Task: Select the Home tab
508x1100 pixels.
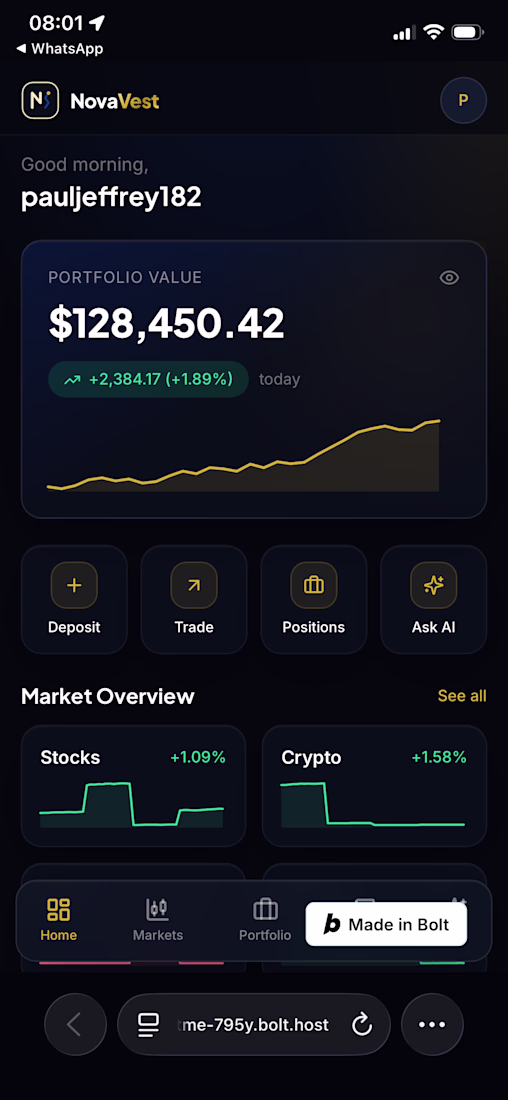Action: click(x=58, y=920)
